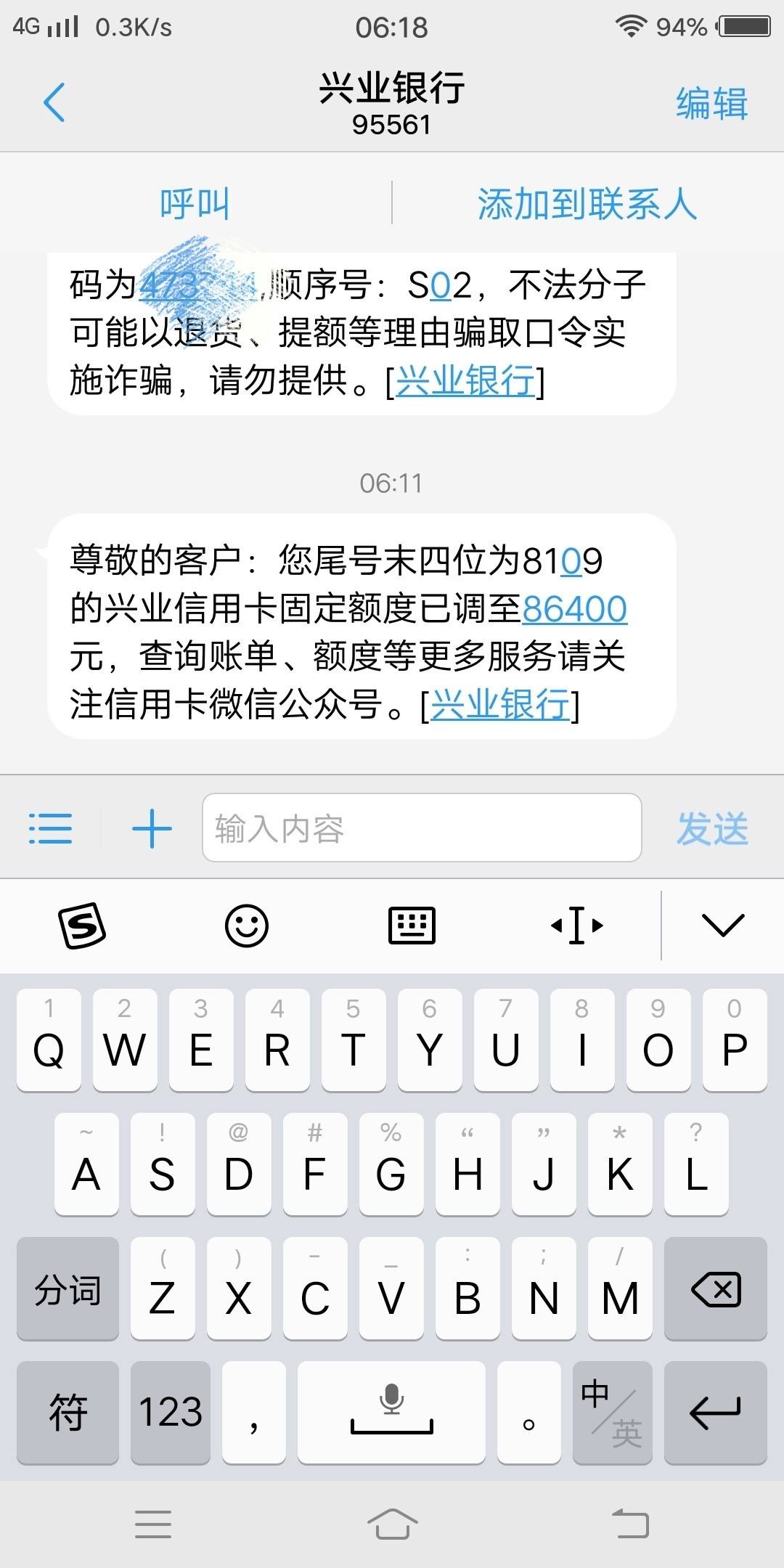Tap the back chevron to leave conversation
The width and height of the screenshot is (784, 1568).
[52, 102]
